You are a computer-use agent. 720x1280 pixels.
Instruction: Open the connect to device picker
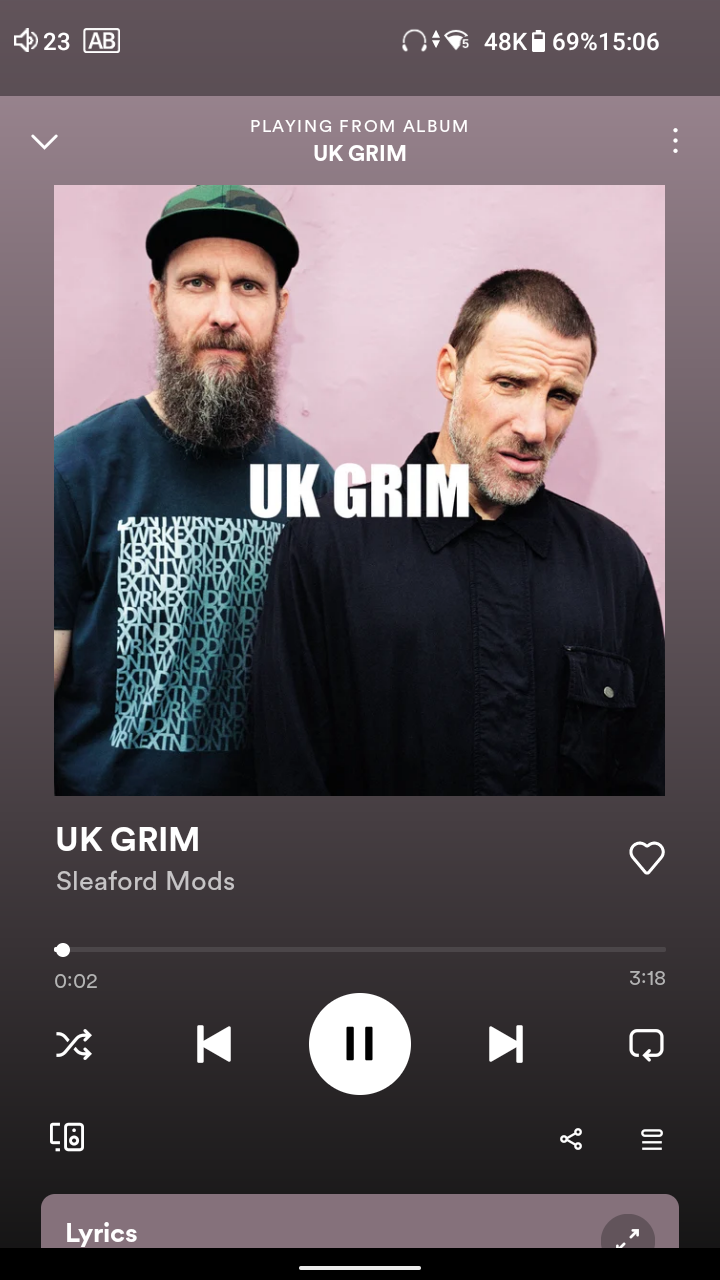click(x=67, y=1137)
